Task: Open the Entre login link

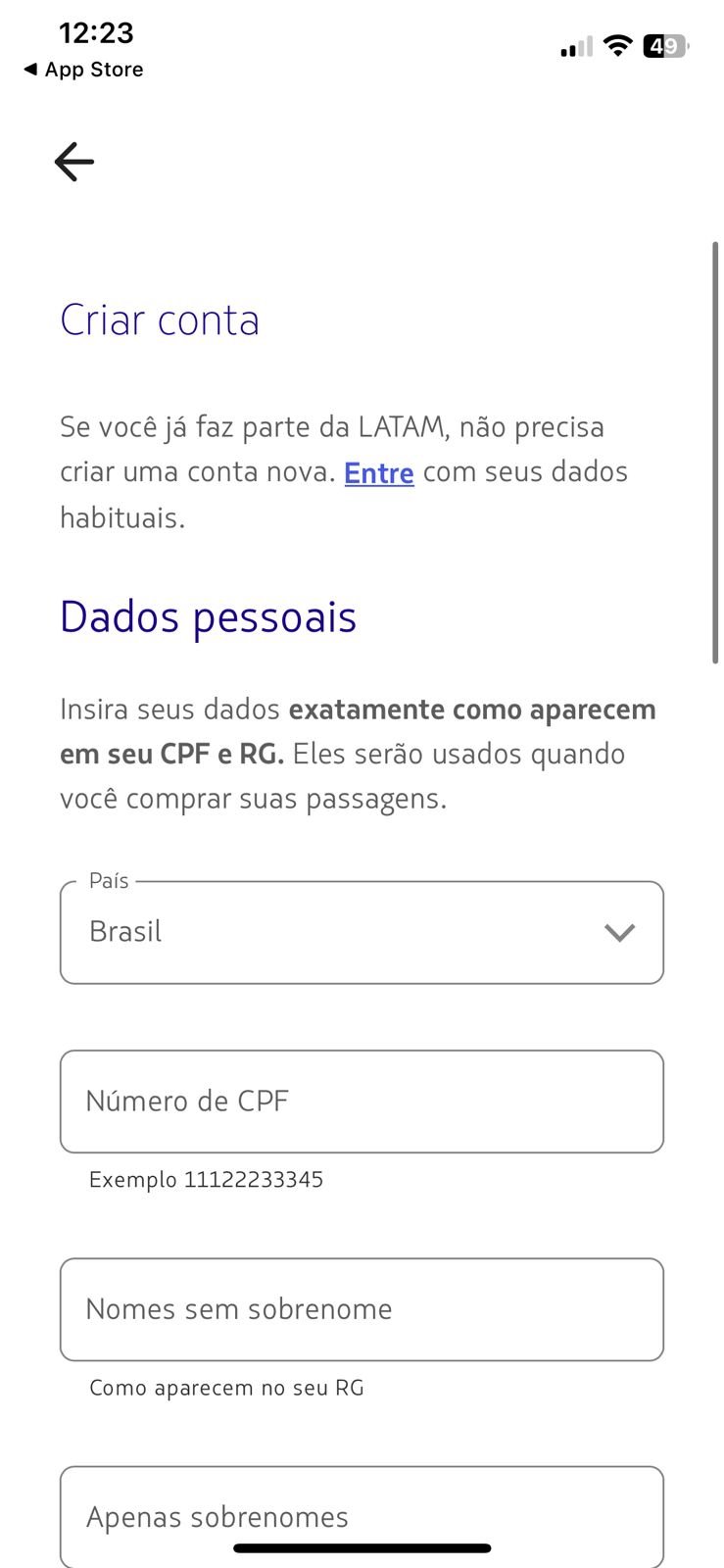Action: point(379,473)
